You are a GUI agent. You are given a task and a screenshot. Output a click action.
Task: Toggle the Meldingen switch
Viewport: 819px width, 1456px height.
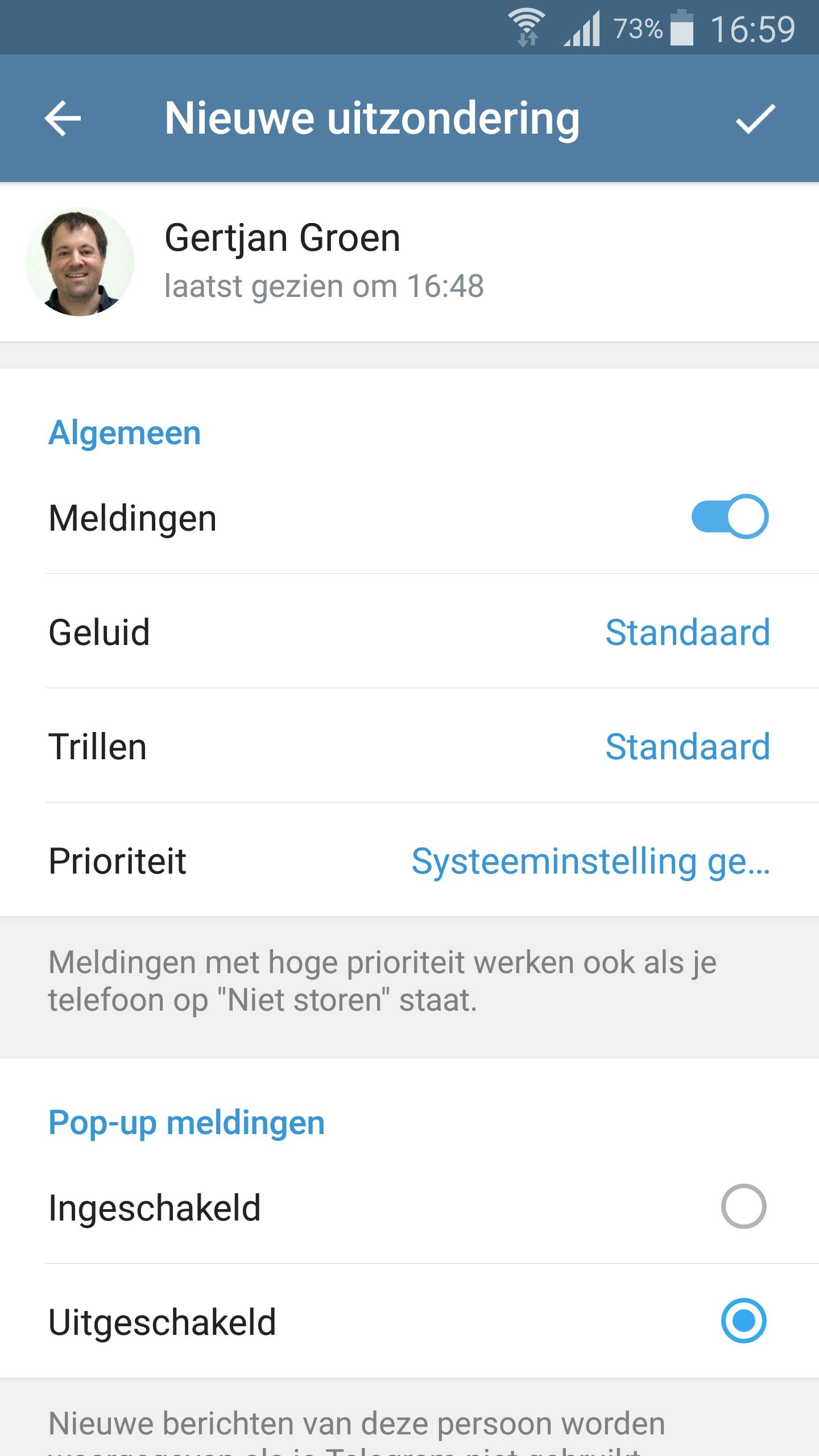[x=729, y=516]
